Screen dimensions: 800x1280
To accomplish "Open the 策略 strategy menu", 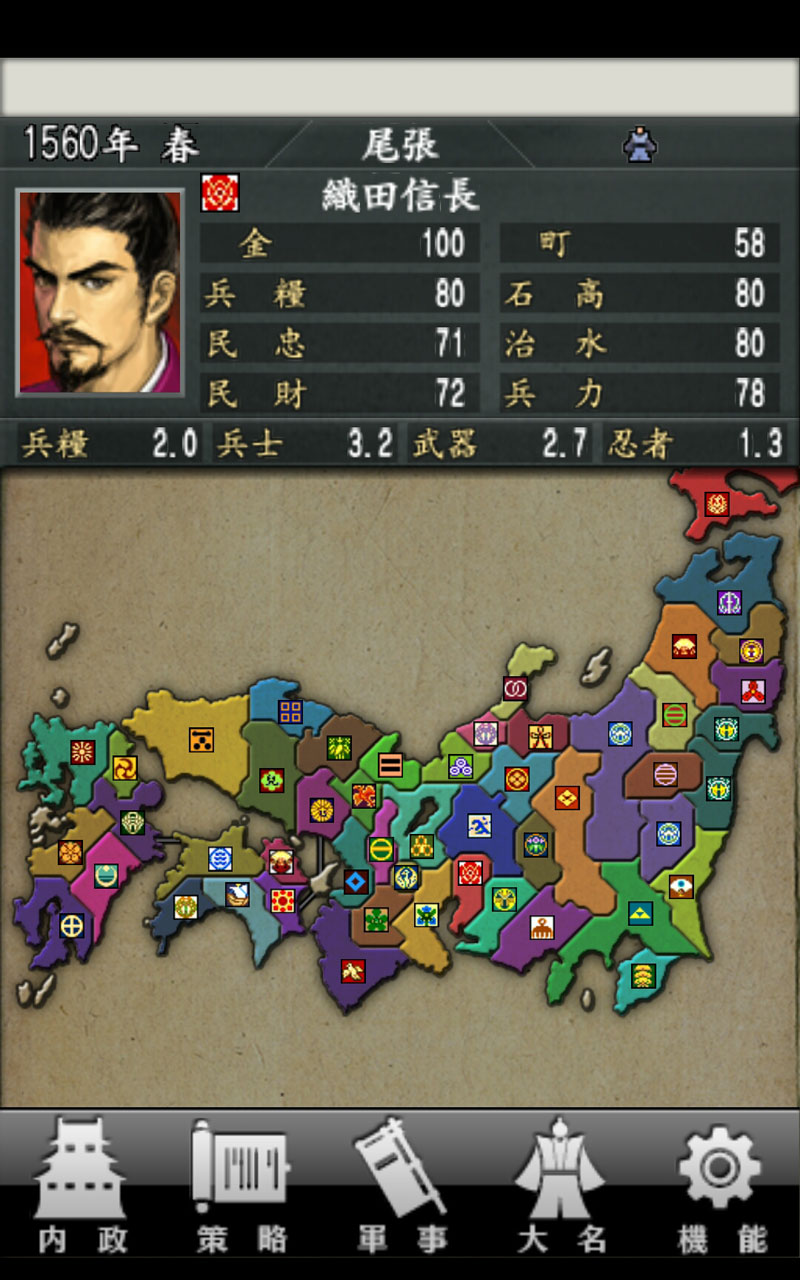I will pyautogui.click(x=241, y=1185).
